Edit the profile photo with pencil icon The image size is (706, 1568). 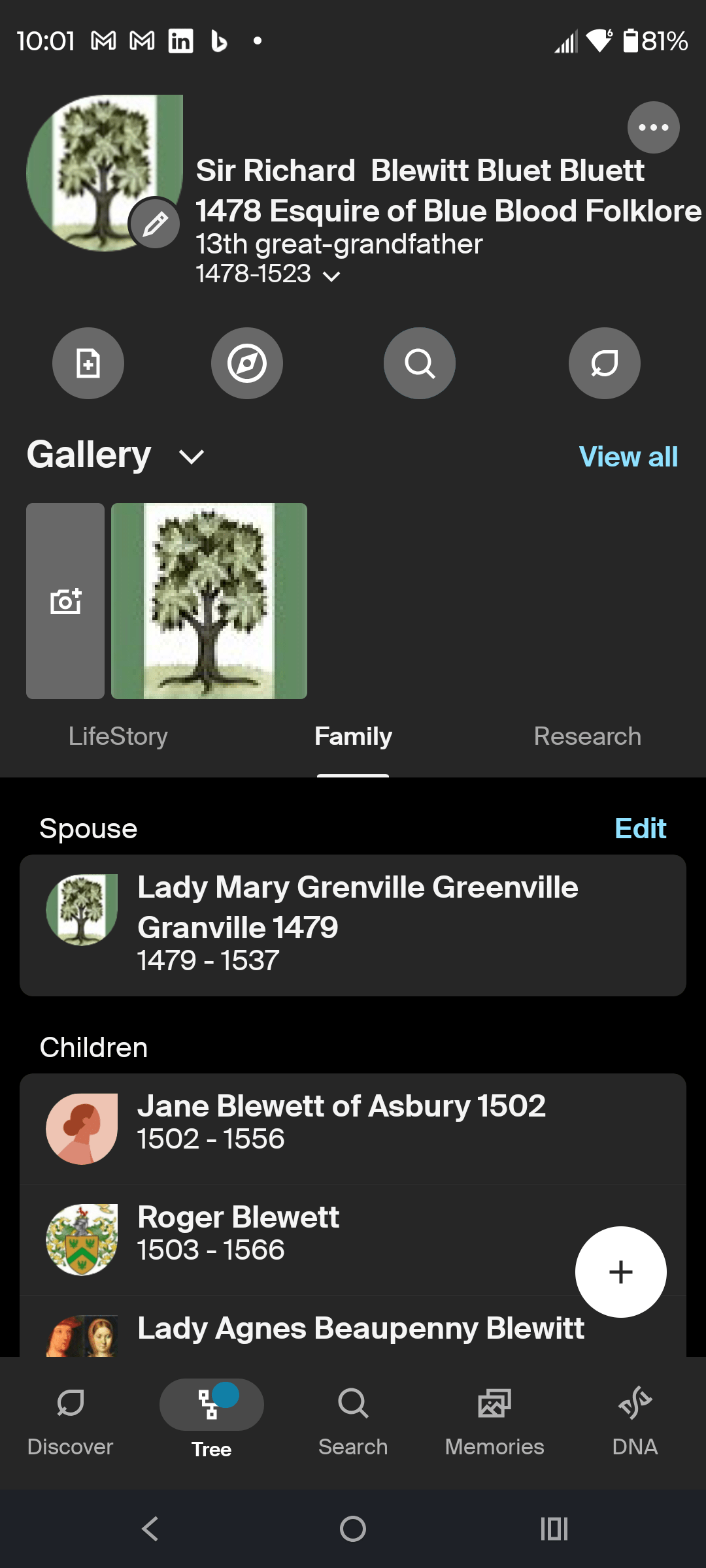(155, 223)
